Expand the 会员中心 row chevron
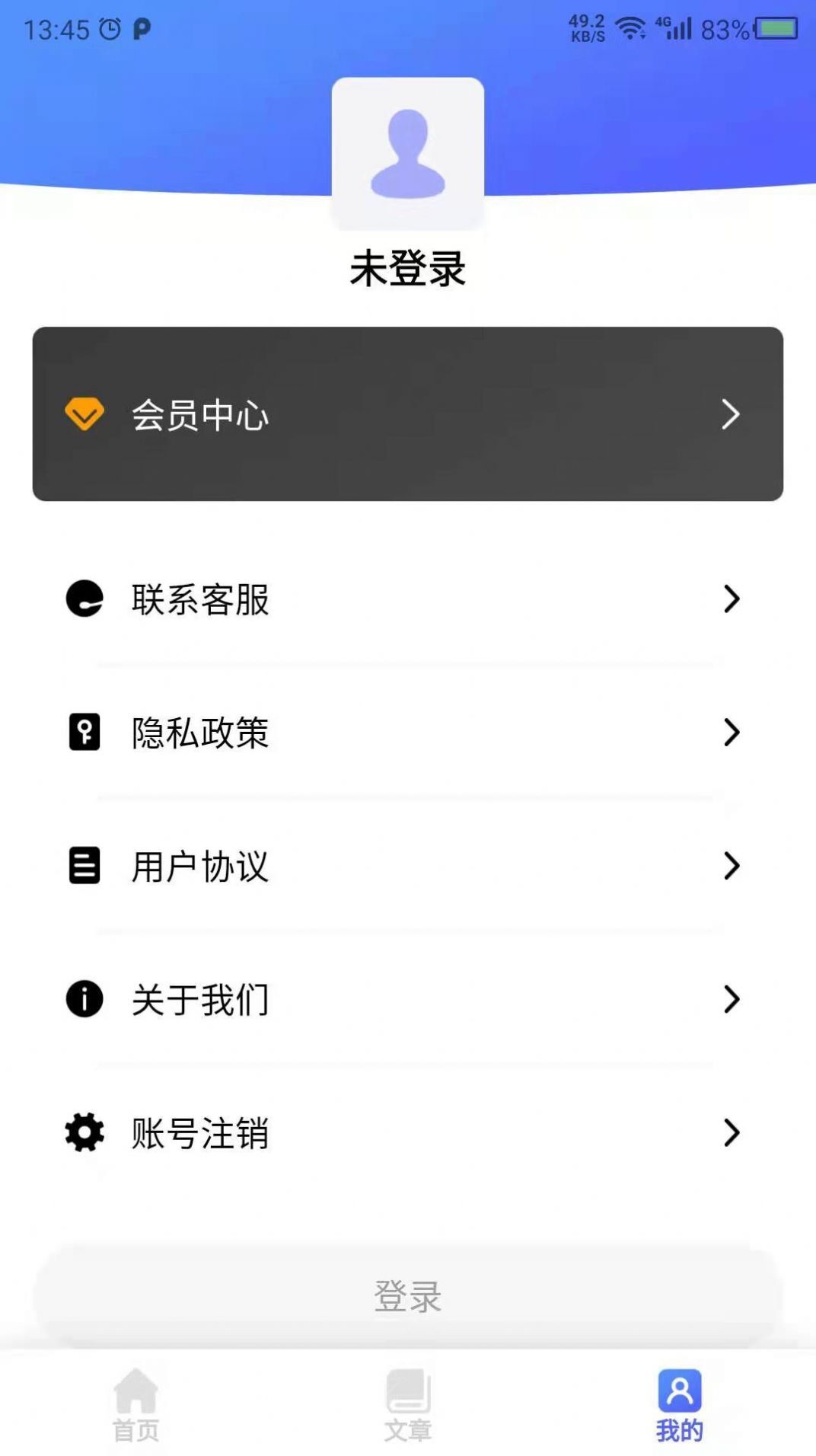The image size is (816, 1456). pyautogui.click(x=731, y=413)
